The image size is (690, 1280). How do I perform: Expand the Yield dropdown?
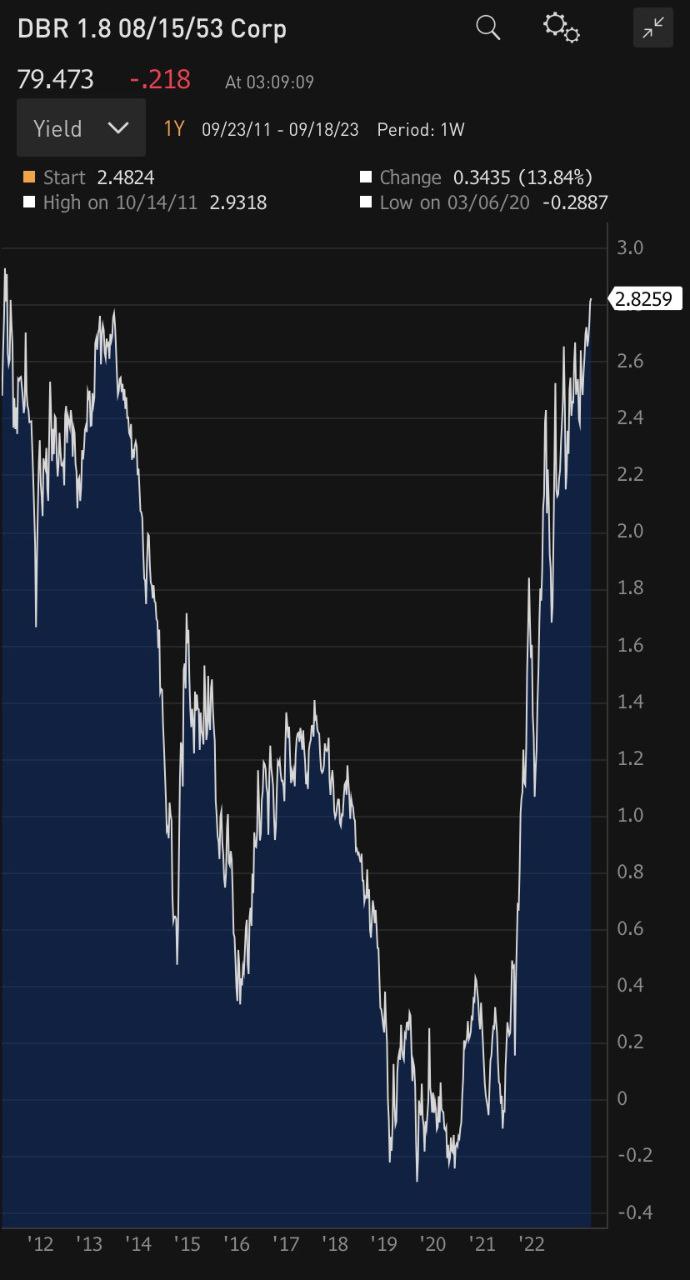tap(81, 128)
